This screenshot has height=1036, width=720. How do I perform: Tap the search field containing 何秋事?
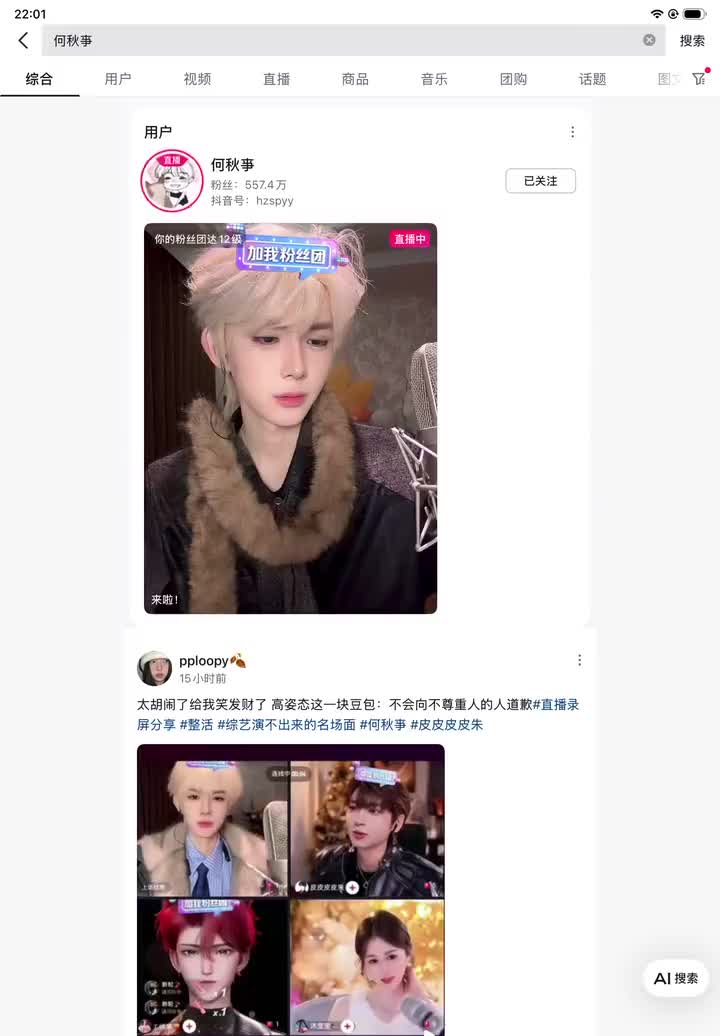340,40
